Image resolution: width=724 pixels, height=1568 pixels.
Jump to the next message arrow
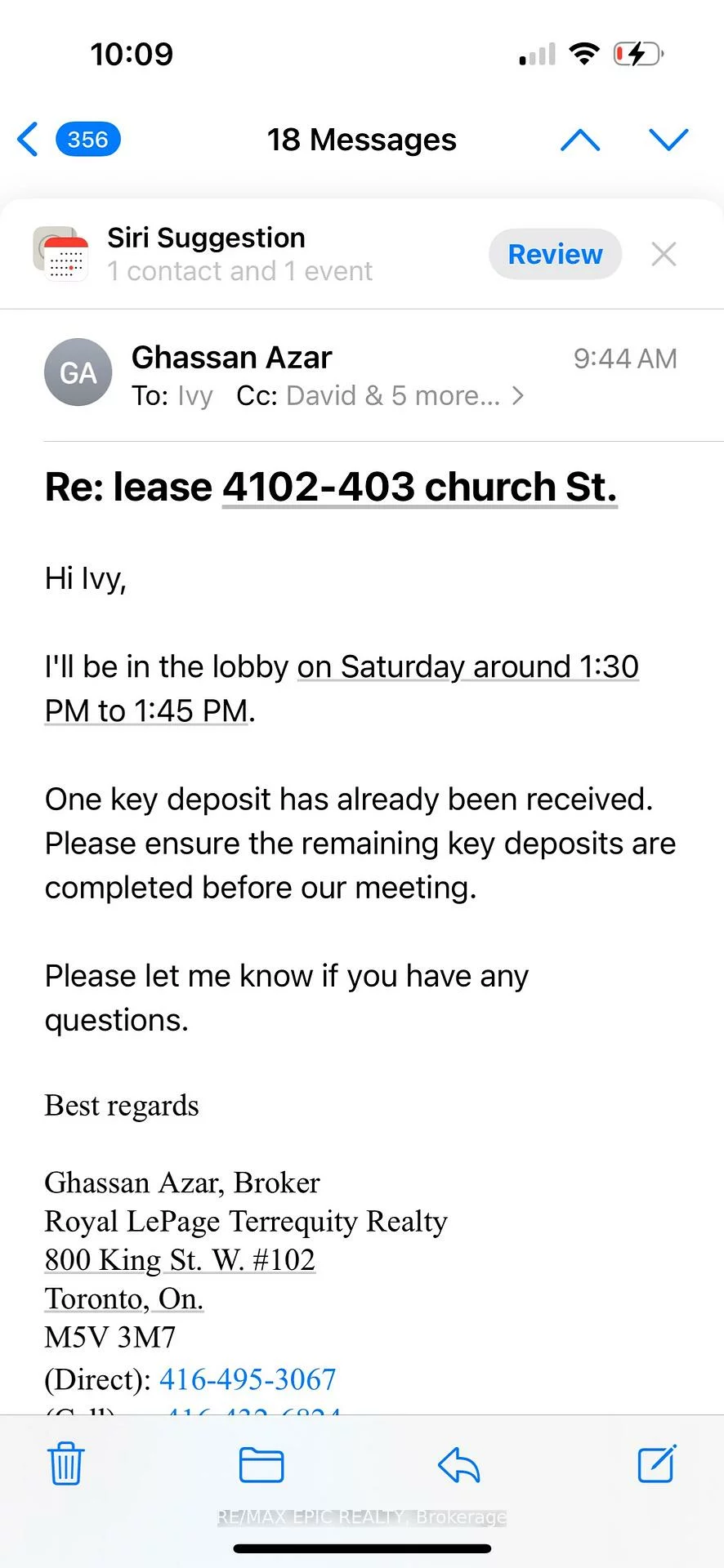668,140
